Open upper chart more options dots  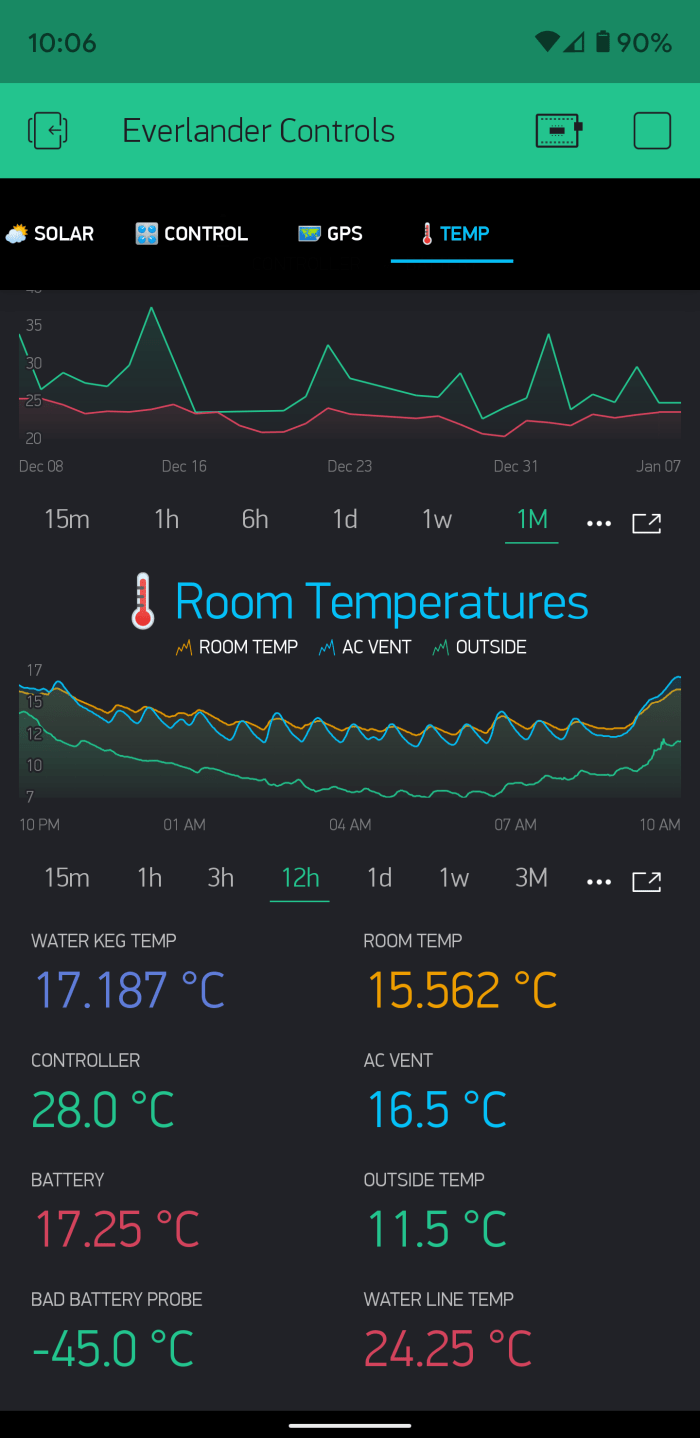[x=598, y=523]
